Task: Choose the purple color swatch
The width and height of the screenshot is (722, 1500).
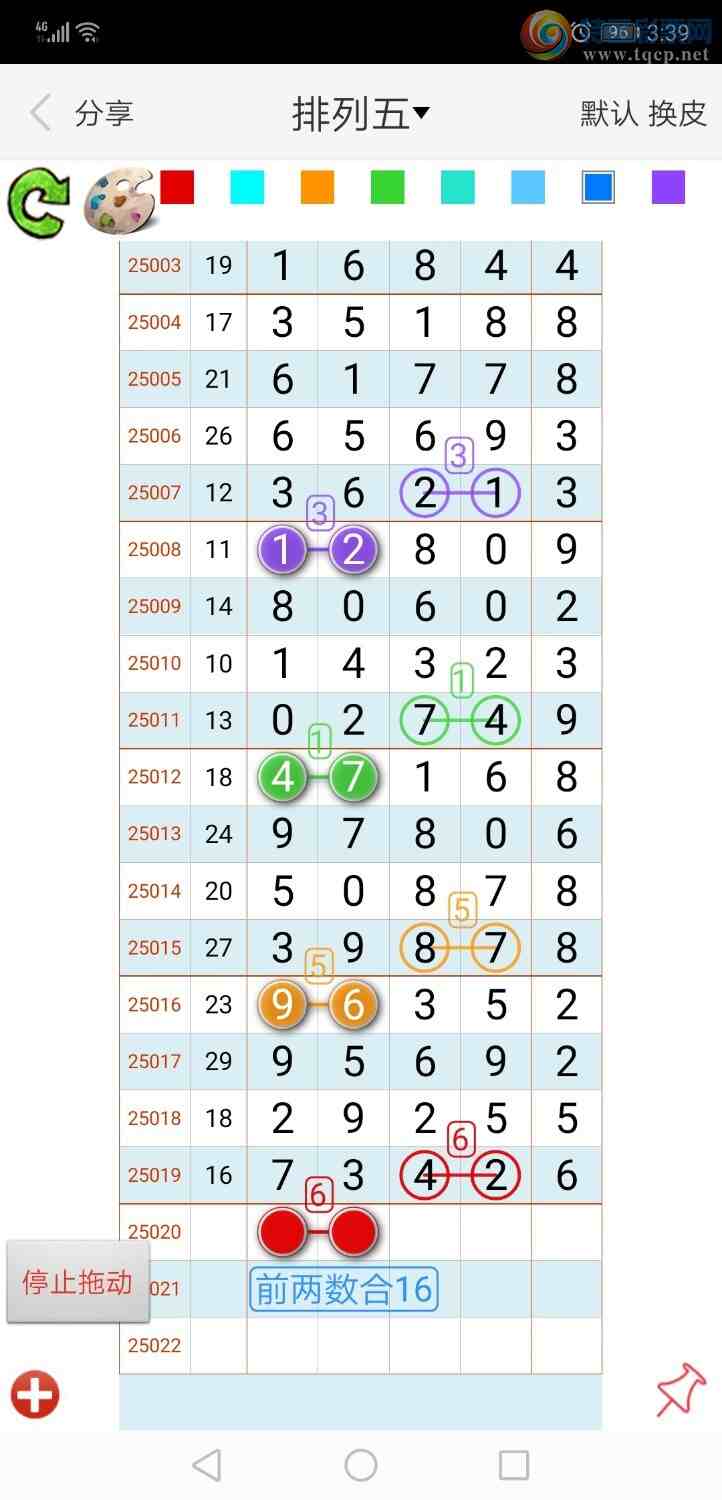Action: (668, 187)
